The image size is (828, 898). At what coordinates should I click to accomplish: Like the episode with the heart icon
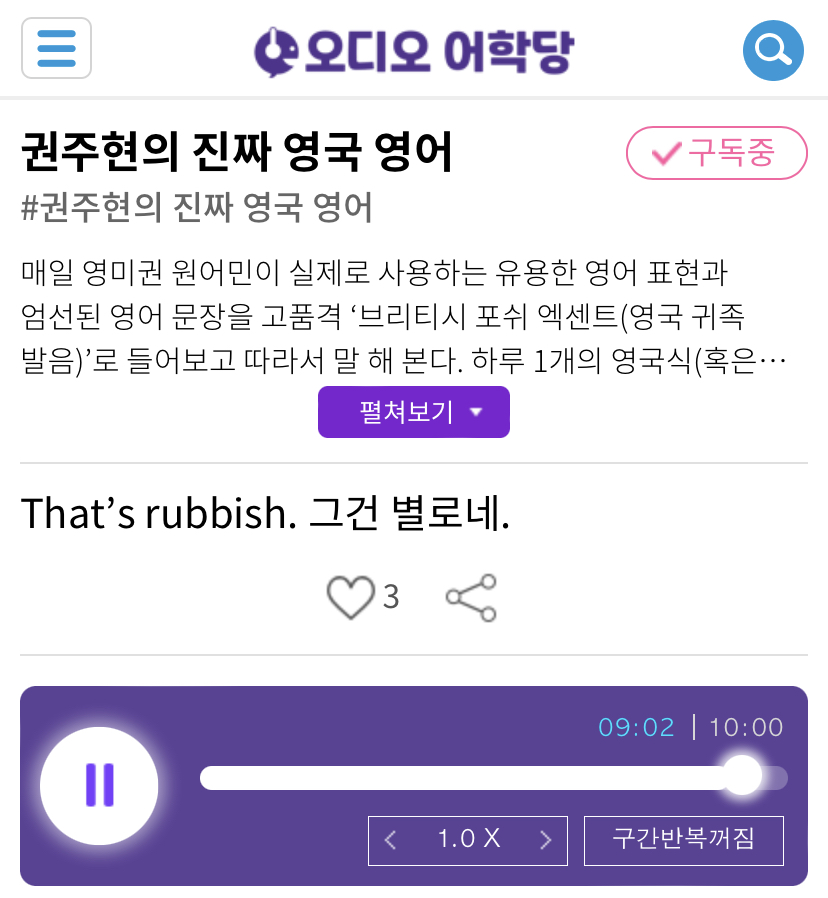tap(350, 596)
